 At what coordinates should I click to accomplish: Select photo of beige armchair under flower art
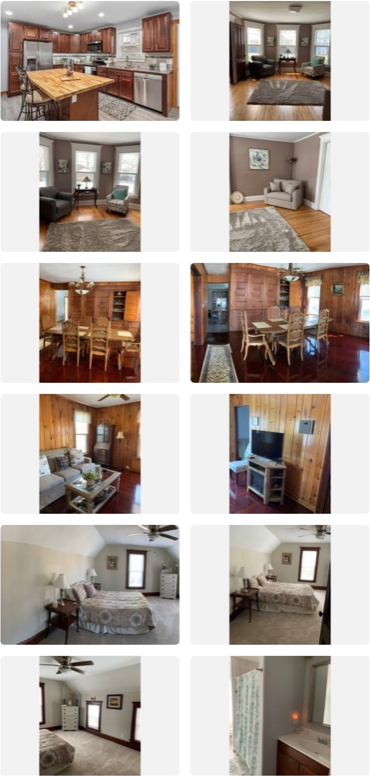[280, 192]
